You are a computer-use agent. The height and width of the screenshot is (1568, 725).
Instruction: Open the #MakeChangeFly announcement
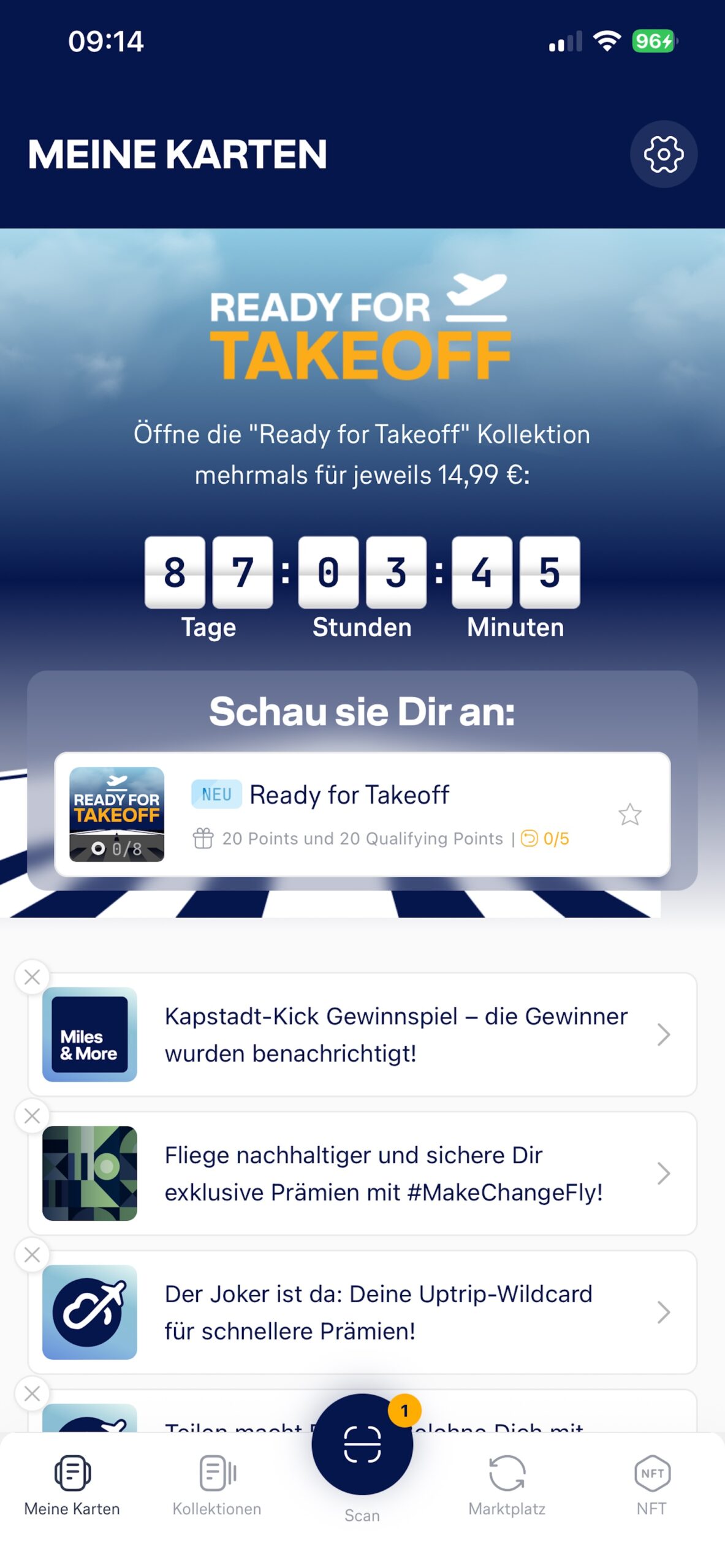(x=395, y=1173)
